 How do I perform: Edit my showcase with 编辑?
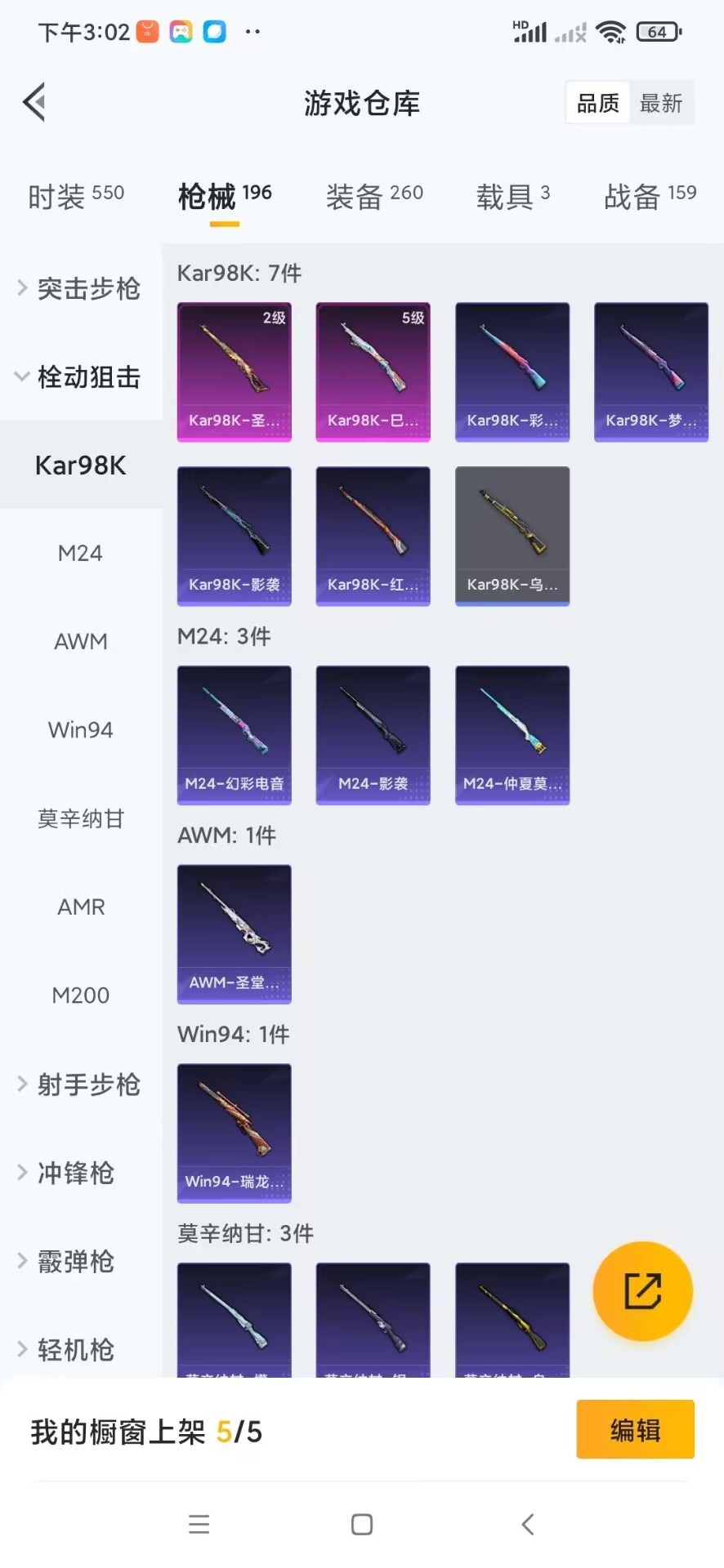[x=635, y=1429]
